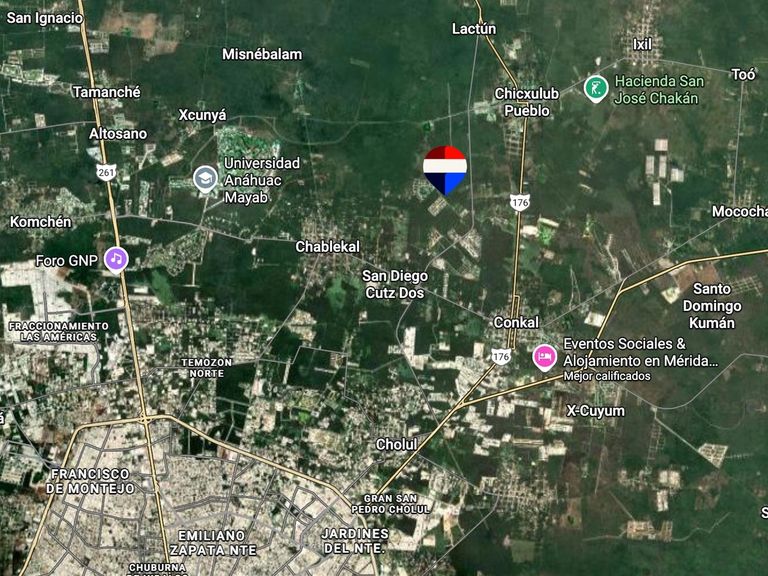
Task: Tap the red-white-blue location marker
Action: pos(445,168)
